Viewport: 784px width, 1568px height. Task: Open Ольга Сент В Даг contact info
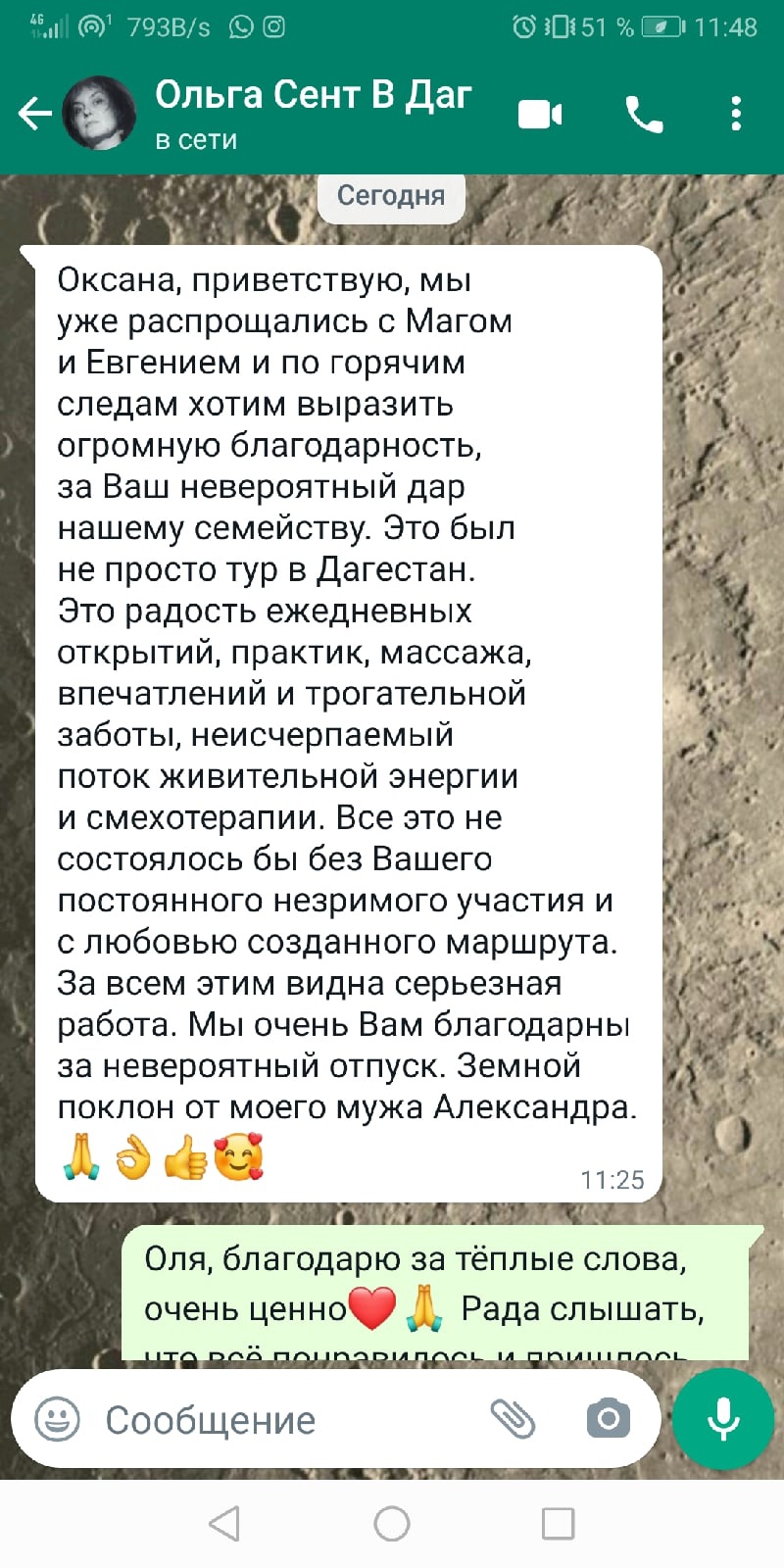(x=314, y=113)
